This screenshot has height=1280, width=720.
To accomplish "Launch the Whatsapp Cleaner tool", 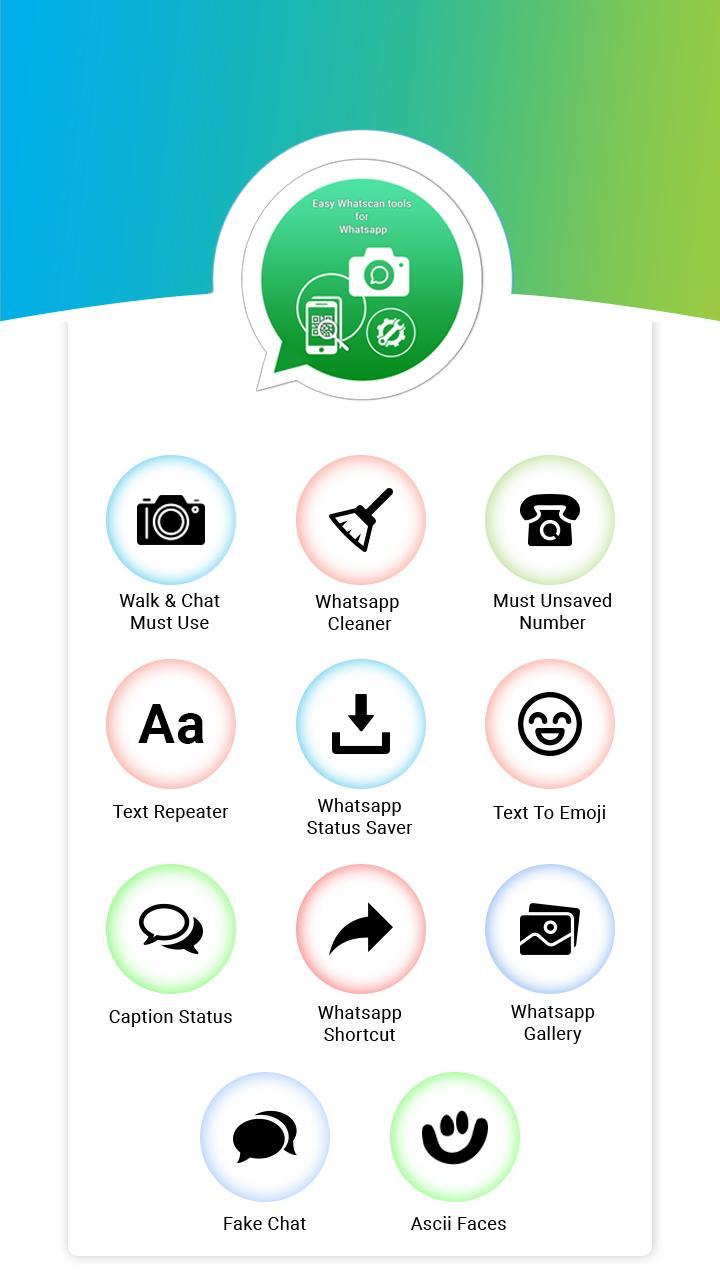I will (x=361, y=520).
